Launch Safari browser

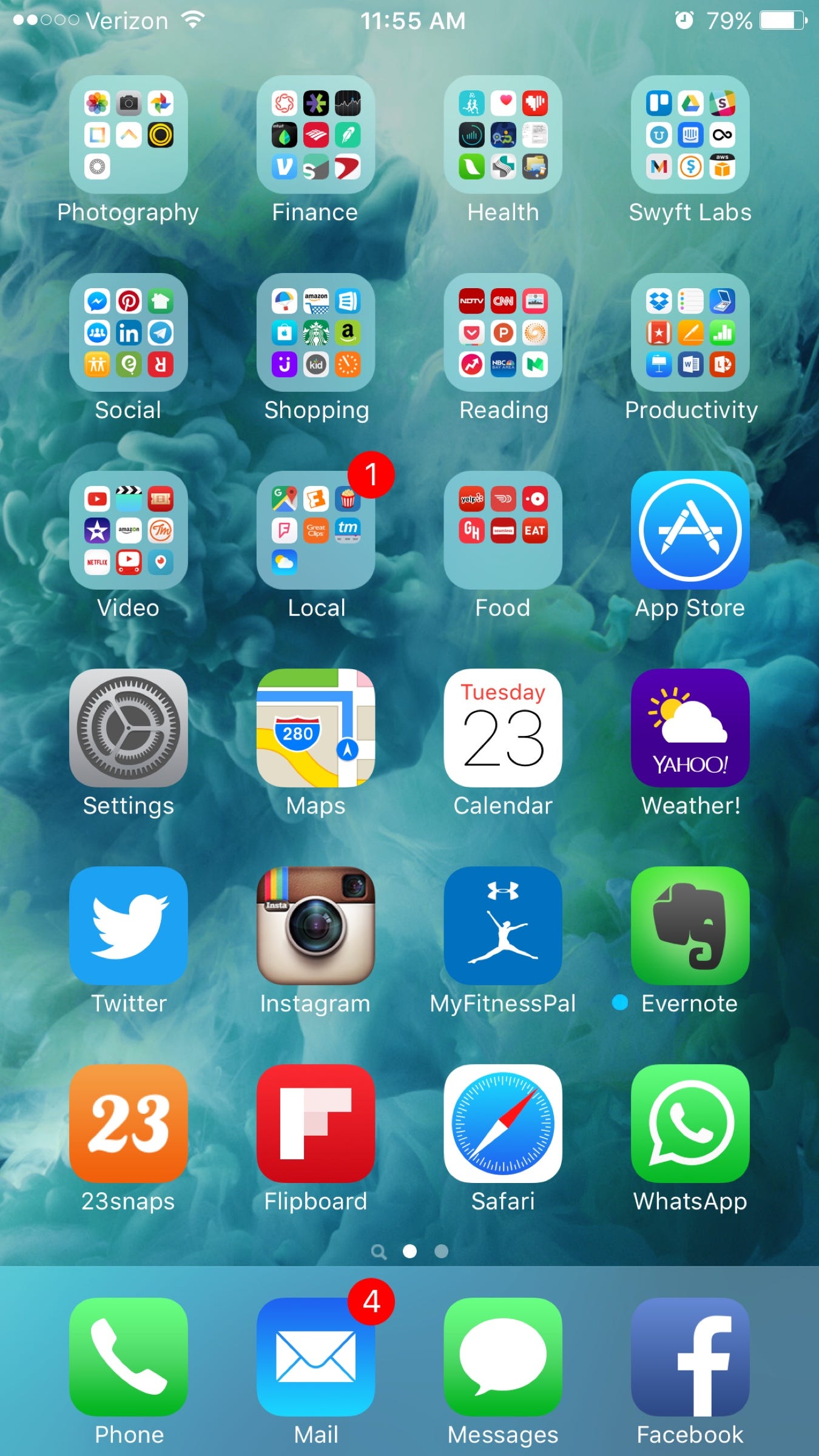point(503,1124)
